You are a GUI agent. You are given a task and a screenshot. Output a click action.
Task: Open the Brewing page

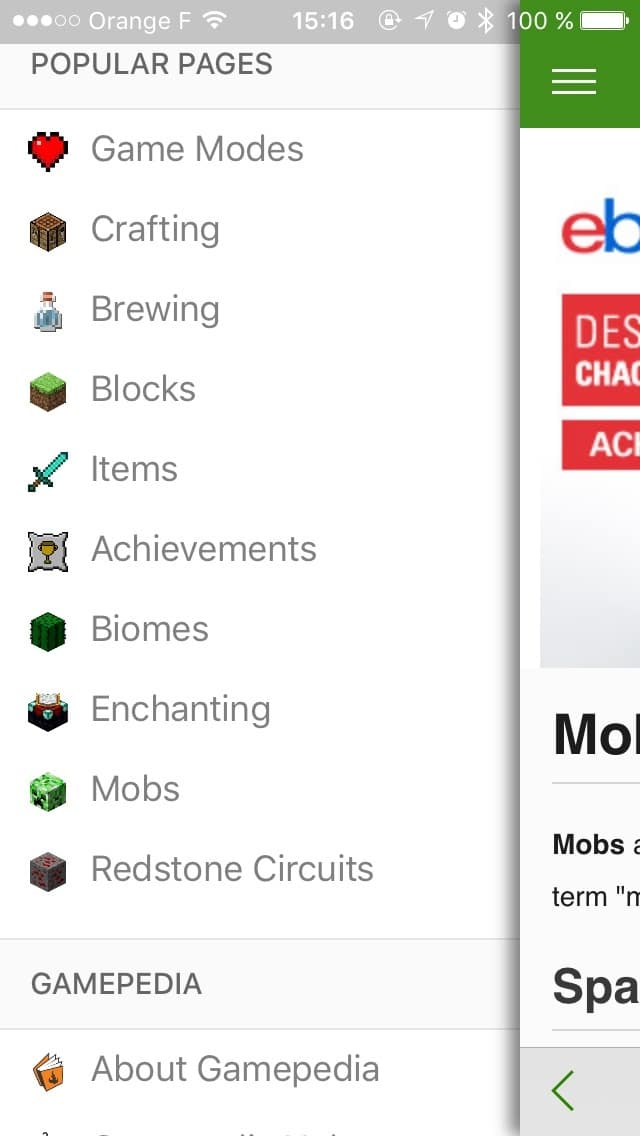click(x=259, y=310)
